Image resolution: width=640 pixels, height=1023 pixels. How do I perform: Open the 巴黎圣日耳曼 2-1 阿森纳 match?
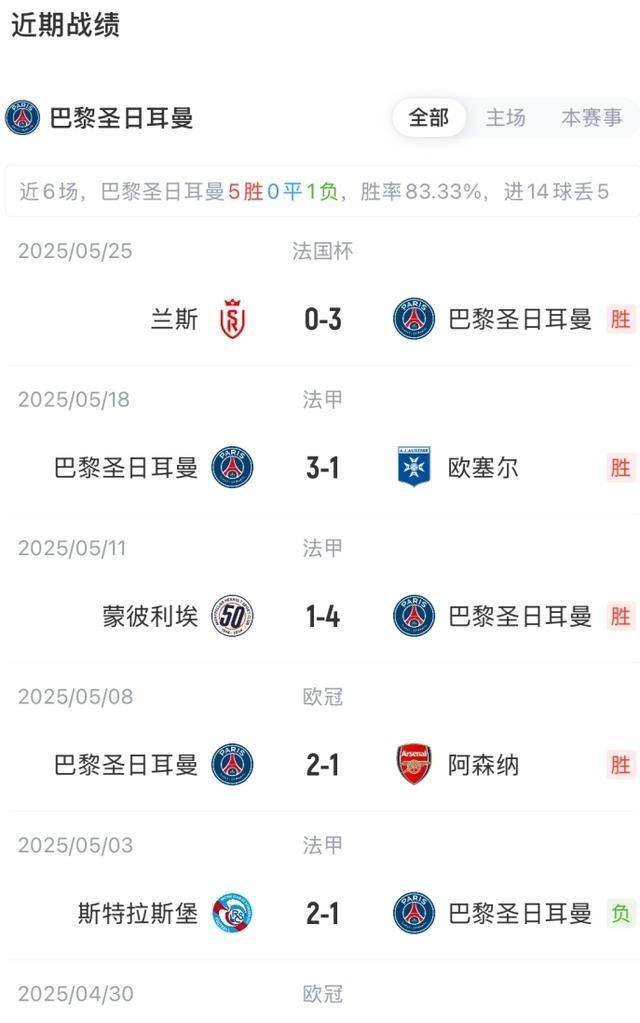coord(323,765)
